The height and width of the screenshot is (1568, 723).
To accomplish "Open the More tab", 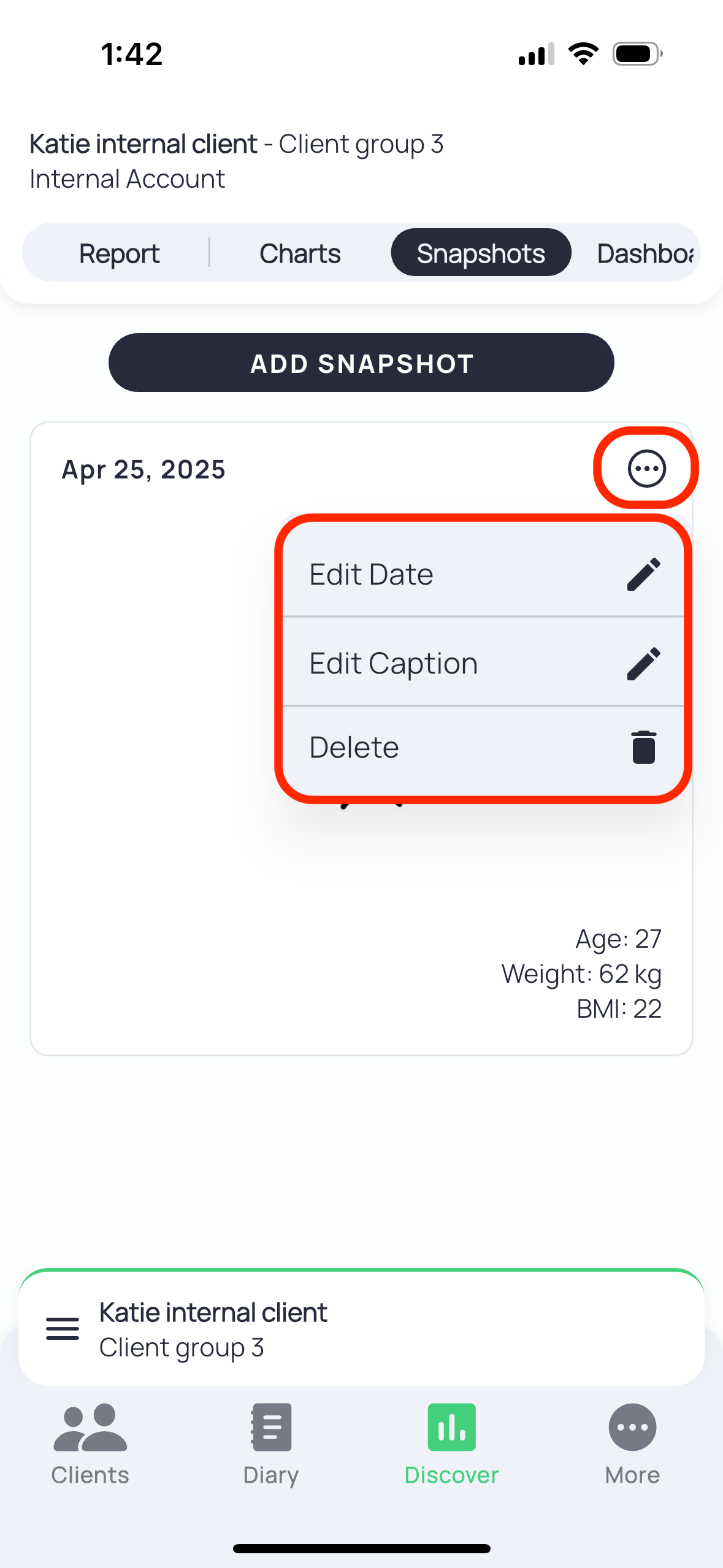I will coord(632,1444).
